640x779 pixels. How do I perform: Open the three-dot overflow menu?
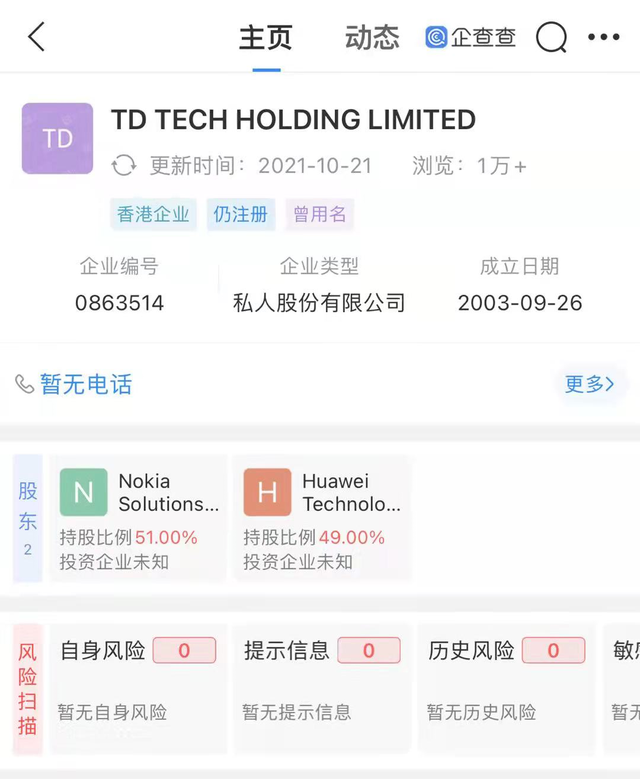(x=604, y=38)
